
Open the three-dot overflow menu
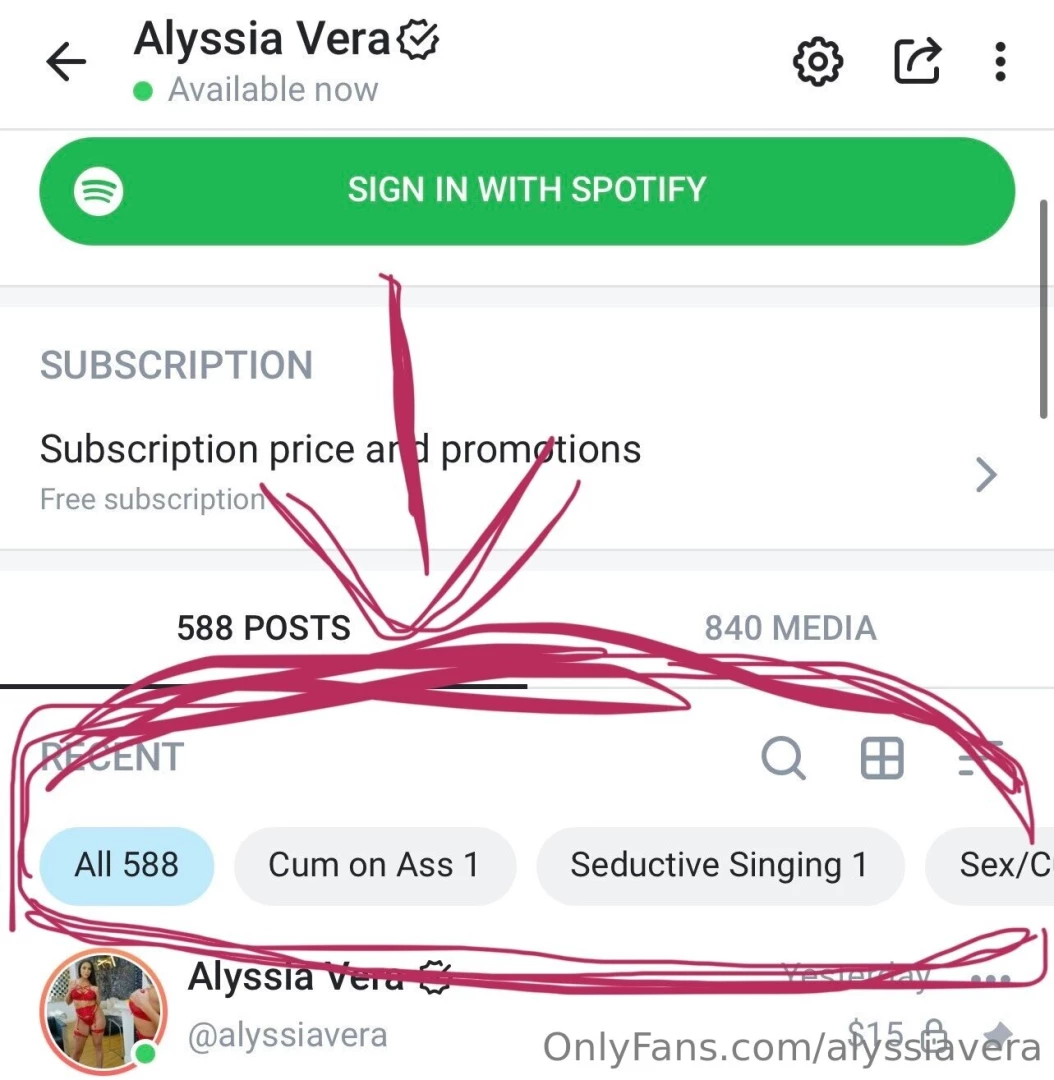[x=999, y=62]
